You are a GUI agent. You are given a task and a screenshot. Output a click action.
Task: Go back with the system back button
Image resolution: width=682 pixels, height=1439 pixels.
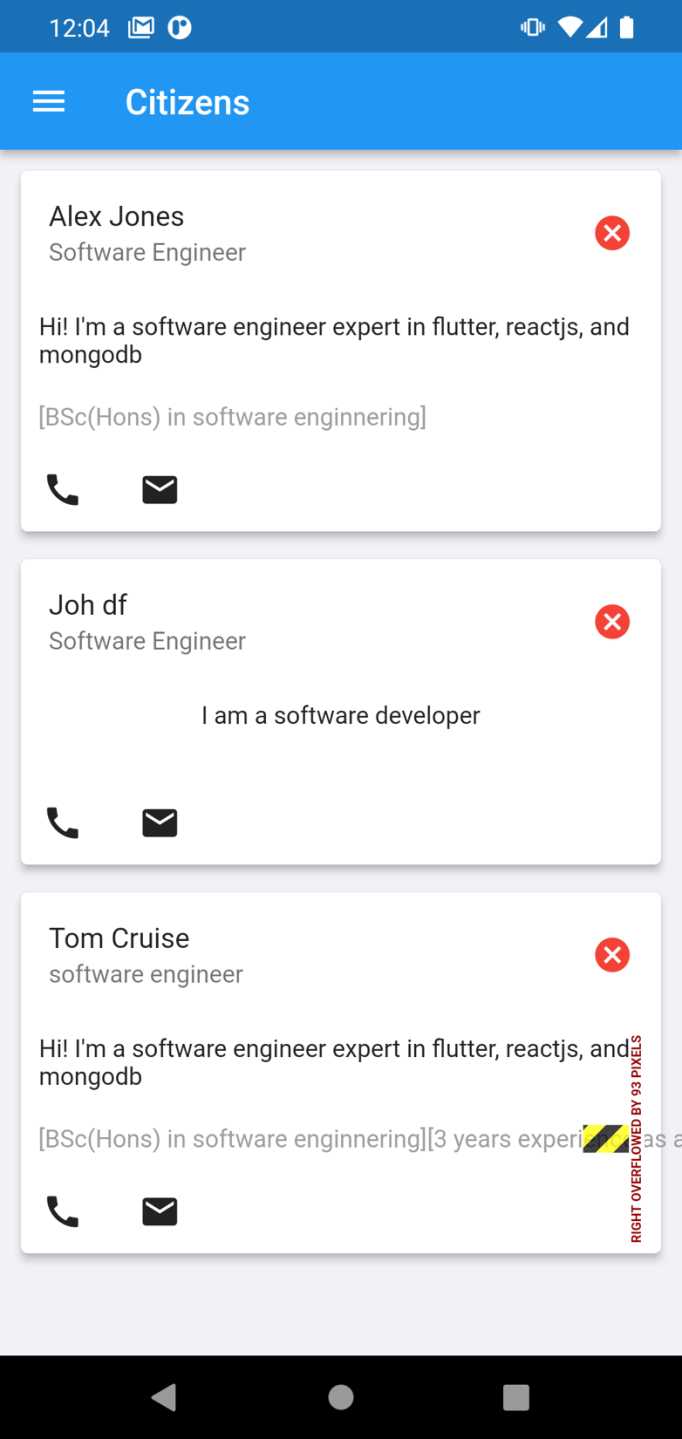point(164,1397)
